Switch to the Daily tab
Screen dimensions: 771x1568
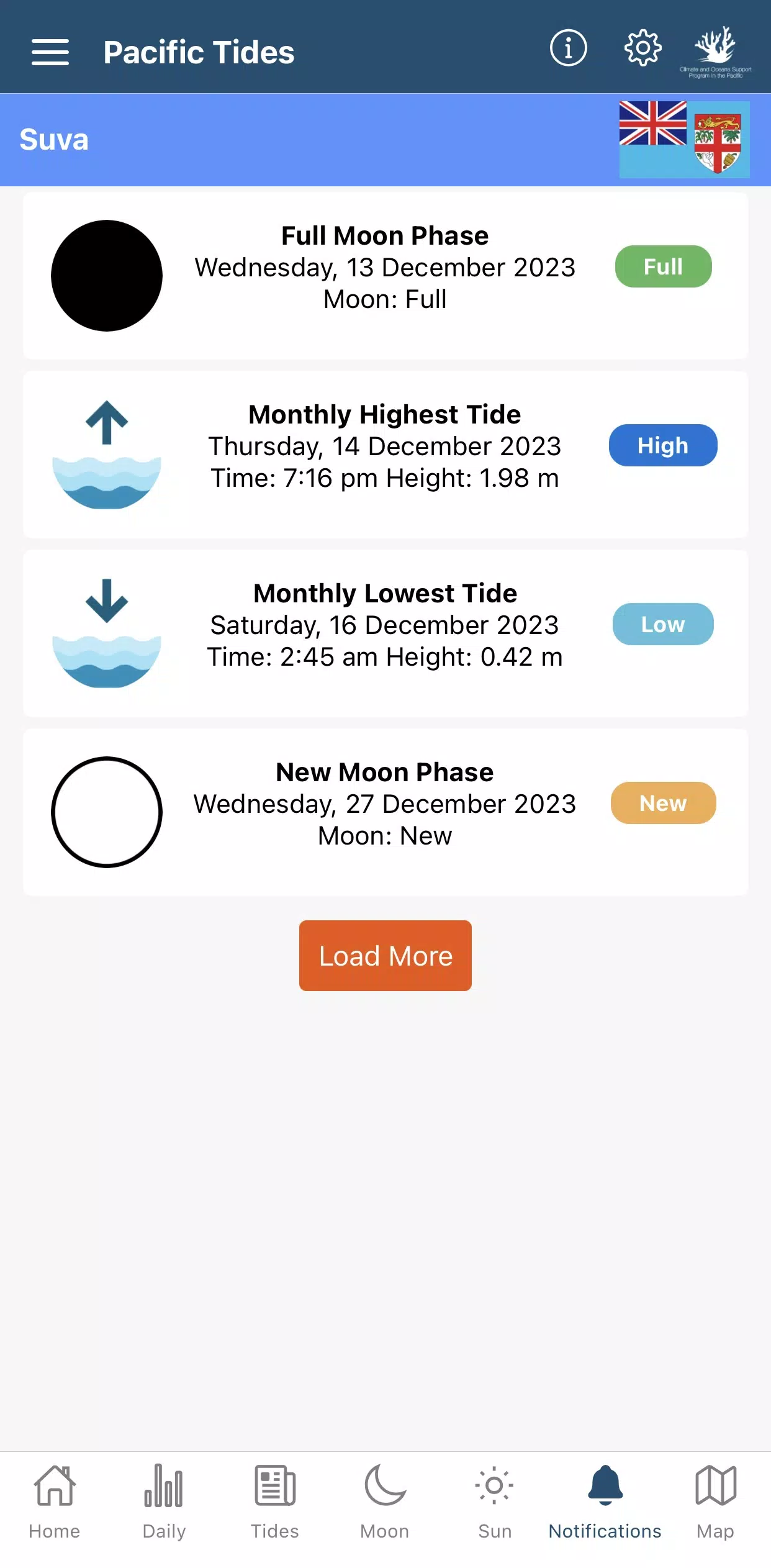(x=164, y=1502)
